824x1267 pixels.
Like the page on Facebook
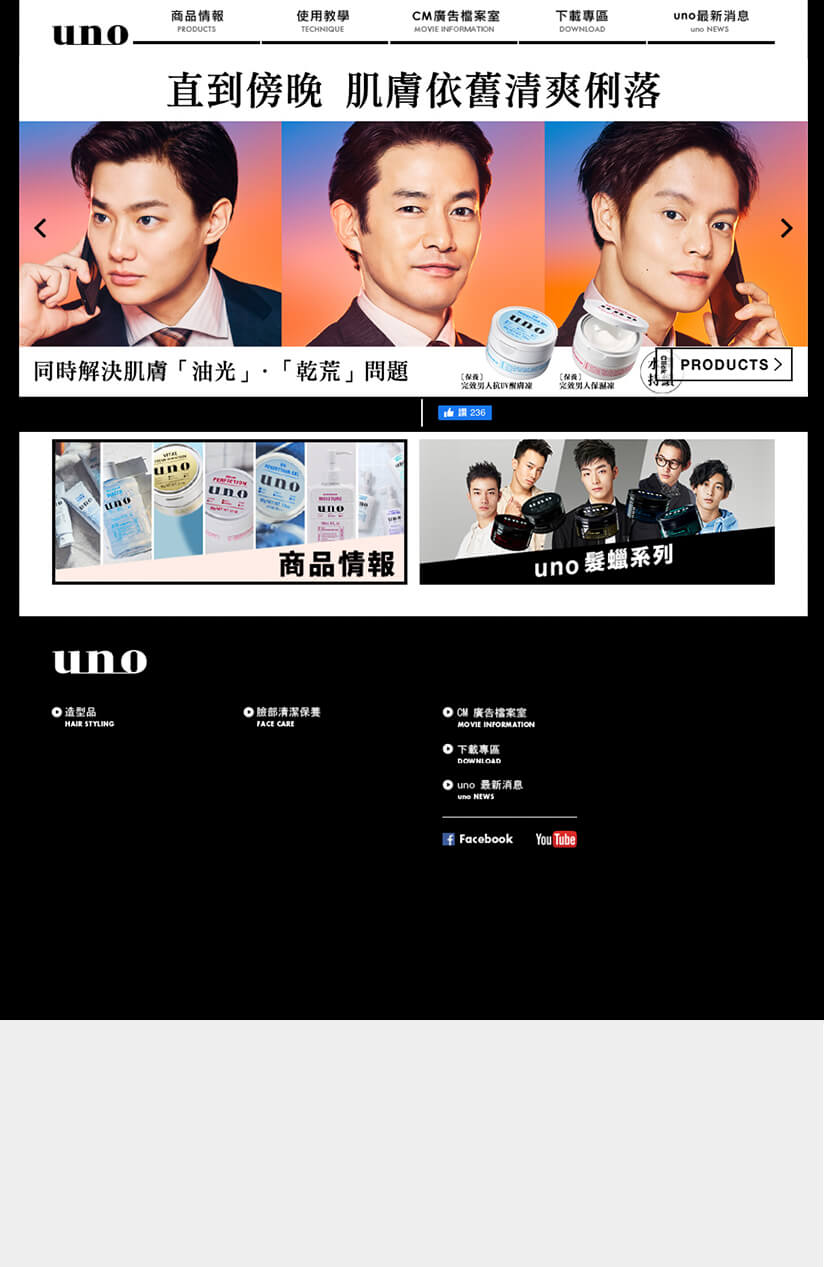click(464, 413)
